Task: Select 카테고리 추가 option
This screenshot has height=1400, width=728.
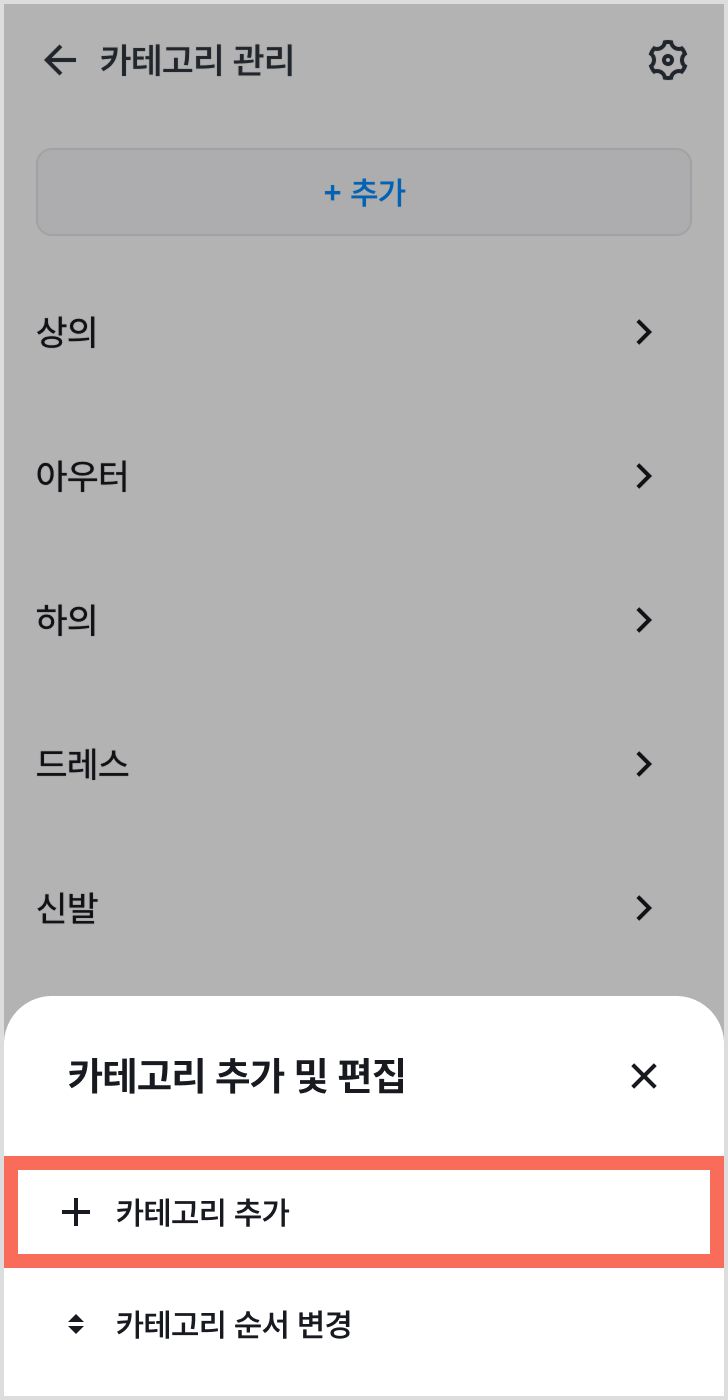Action: click(x=364, y=1212)
